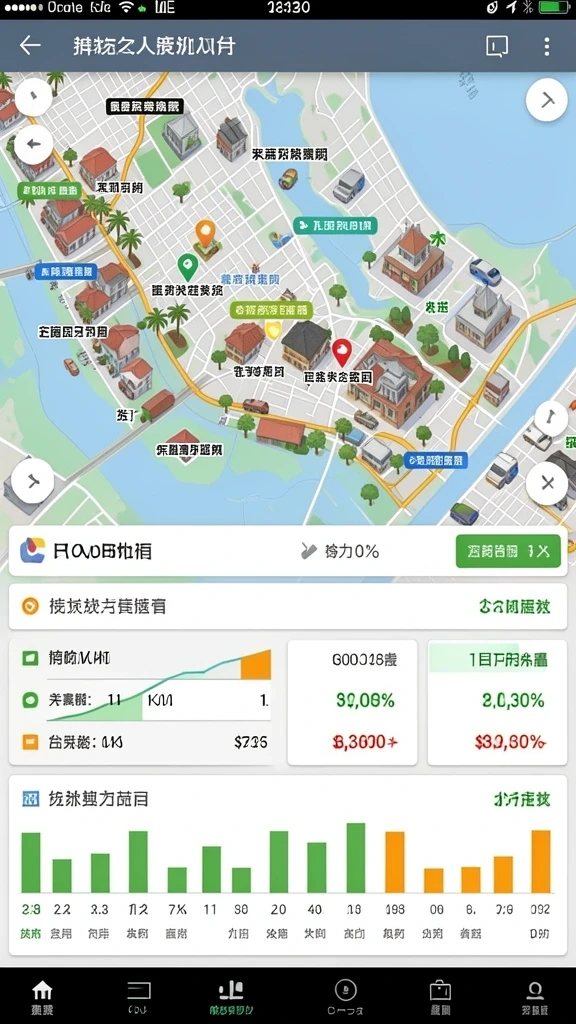Tap the green button below the map
Image resolution: width=576 pixels, height=1024 pixels.
tap(508, 551)
